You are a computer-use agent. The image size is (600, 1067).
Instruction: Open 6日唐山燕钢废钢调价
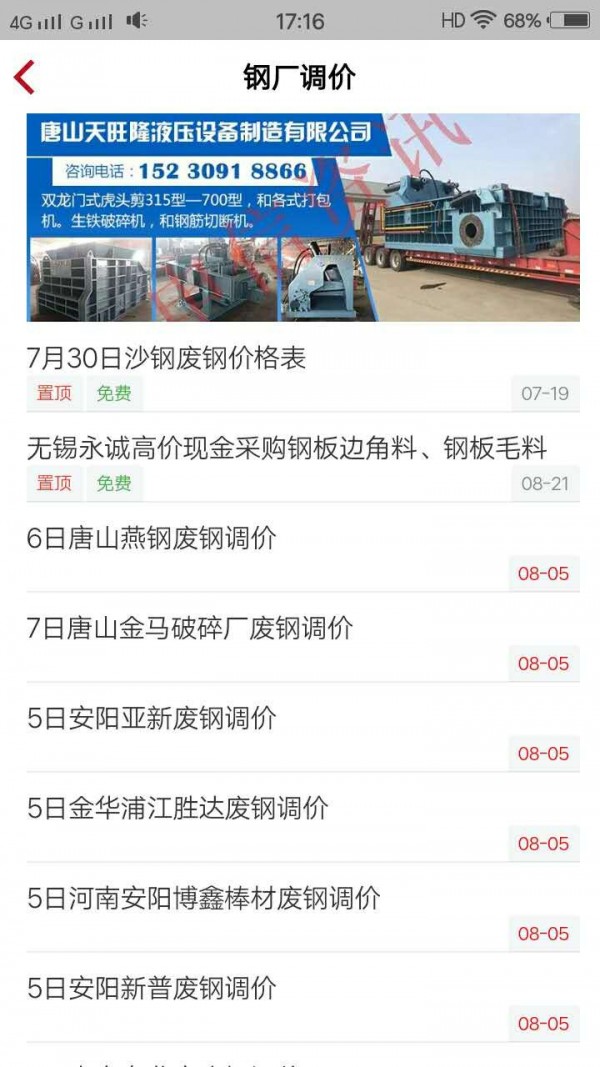[x=152, y=538]
